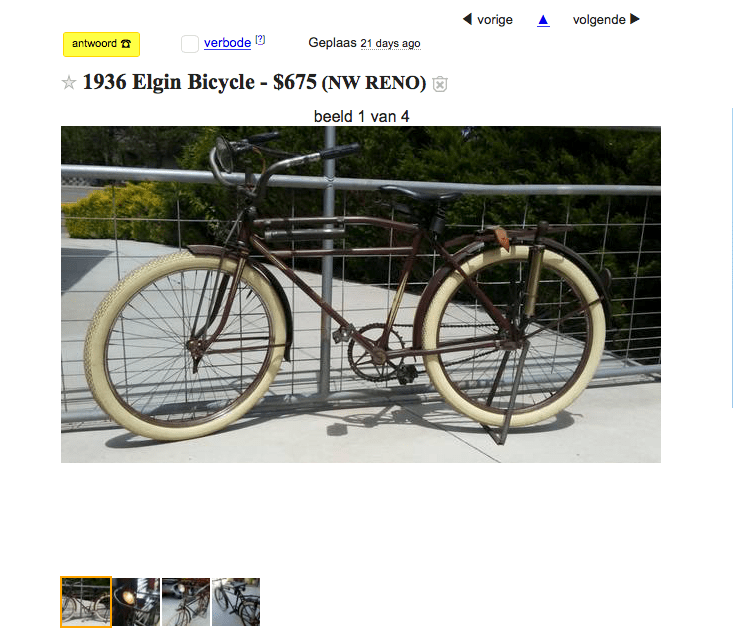Open the main bicycle photo
Viewport: 733px width, 643px height.
(360, 294)
